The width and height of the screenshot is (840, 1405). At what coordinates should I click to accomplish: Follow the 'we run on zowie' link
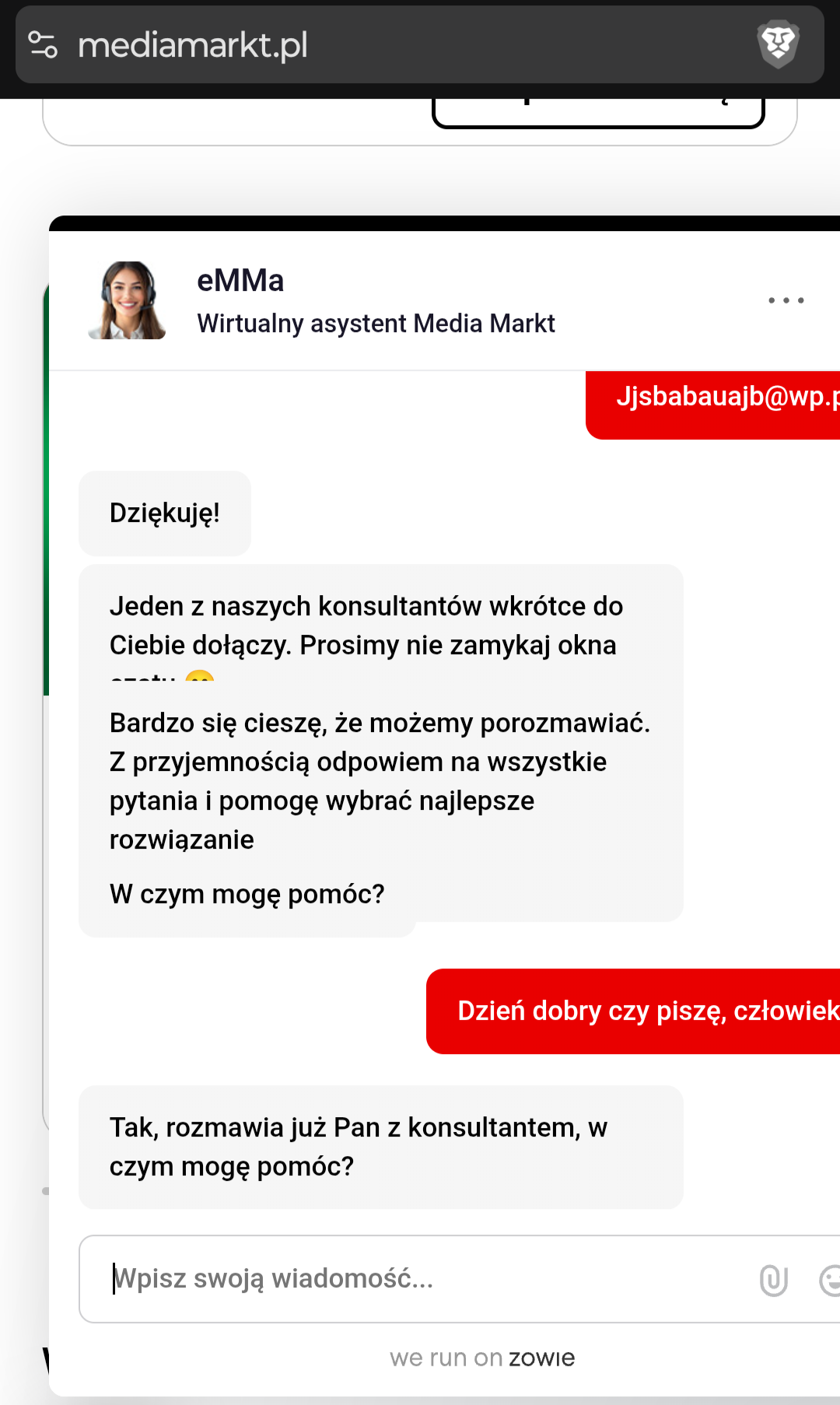pyautogui.click(x=482, y=1358)
